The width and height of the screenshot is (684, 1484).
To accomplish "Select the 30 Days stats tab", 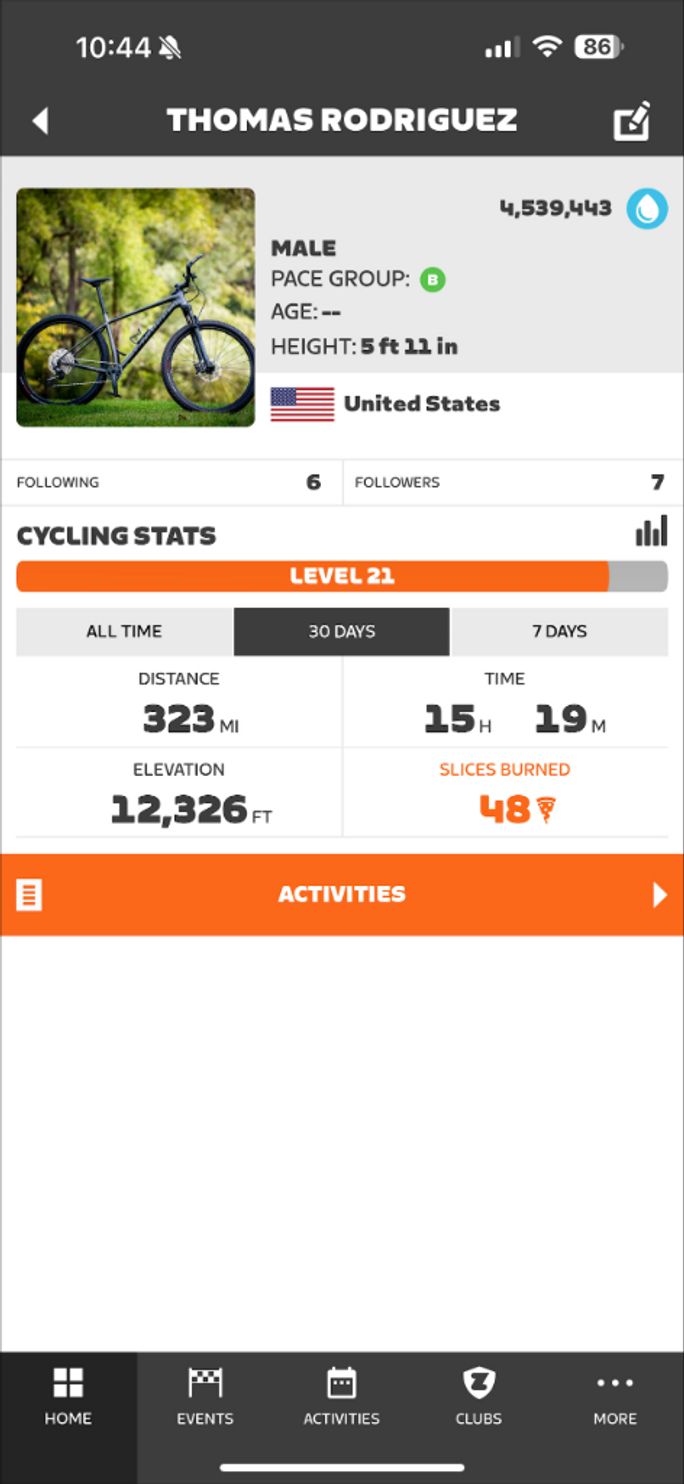I will (x=342, y=631).
